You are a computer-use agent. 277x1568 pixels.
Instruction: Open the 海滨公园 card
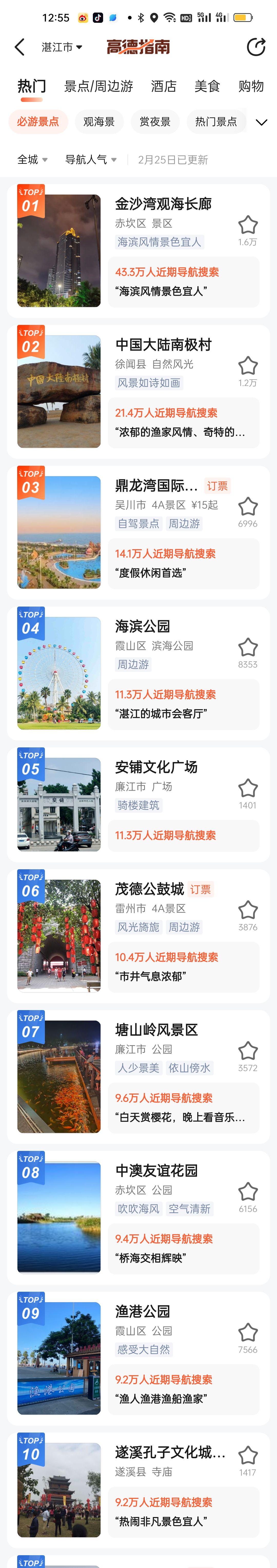(143, 626)
